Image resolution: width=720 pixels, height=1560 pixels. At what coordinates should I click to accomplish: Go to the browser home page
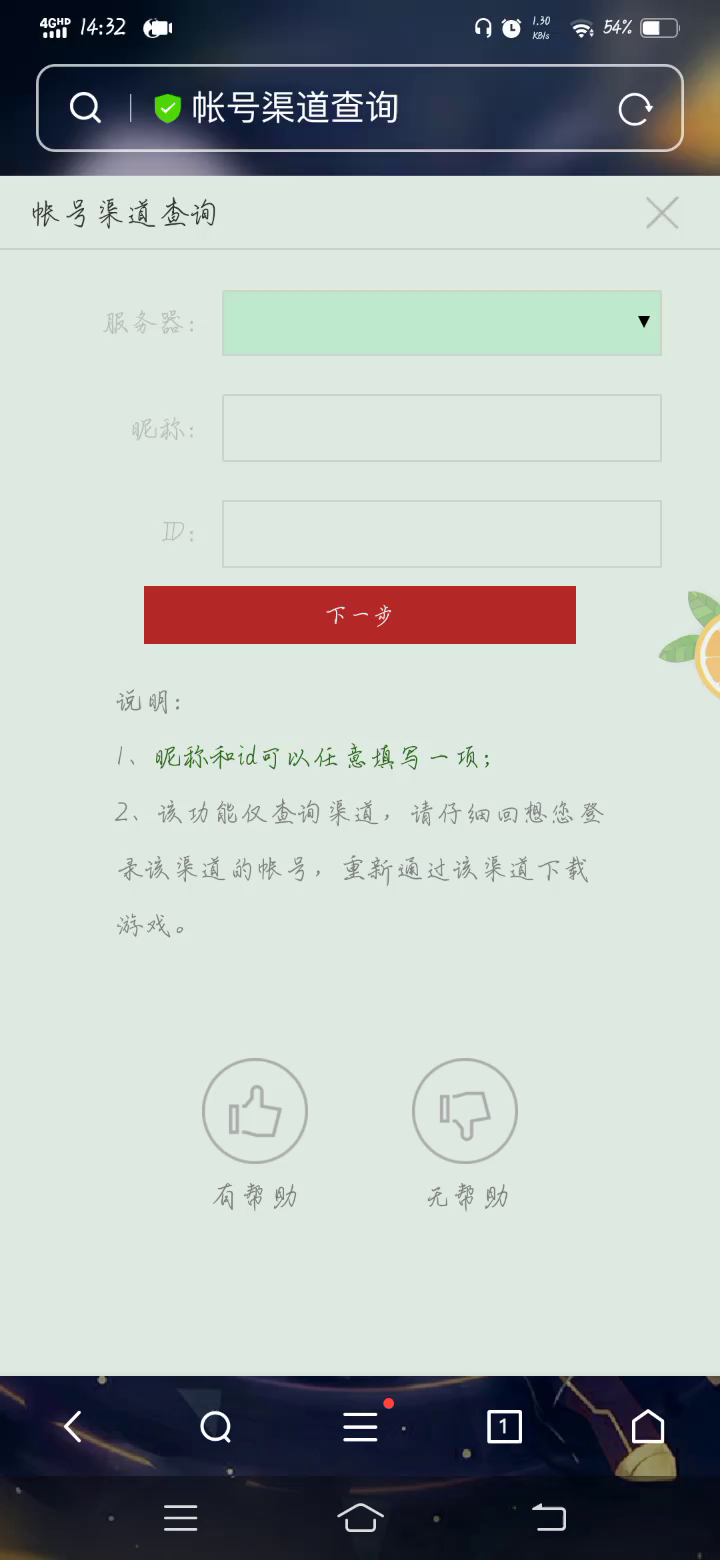648,1427
